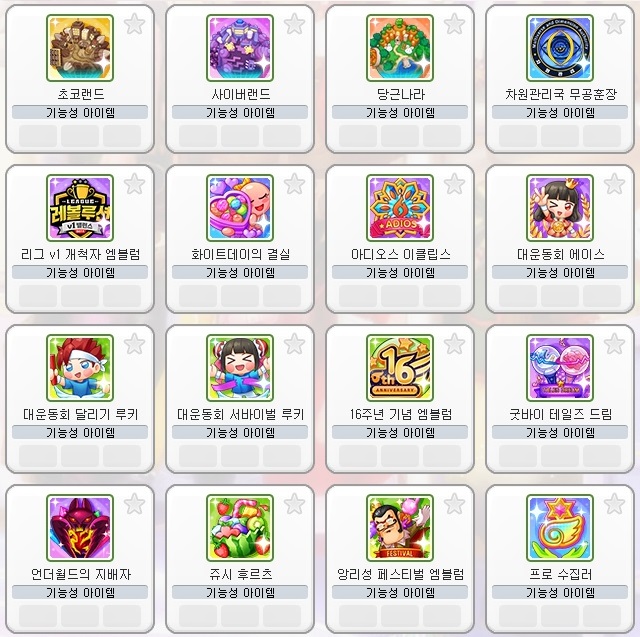
Task: Star the 앙리성 페스티벌 엠블럼 item
Action: point(454,504)
